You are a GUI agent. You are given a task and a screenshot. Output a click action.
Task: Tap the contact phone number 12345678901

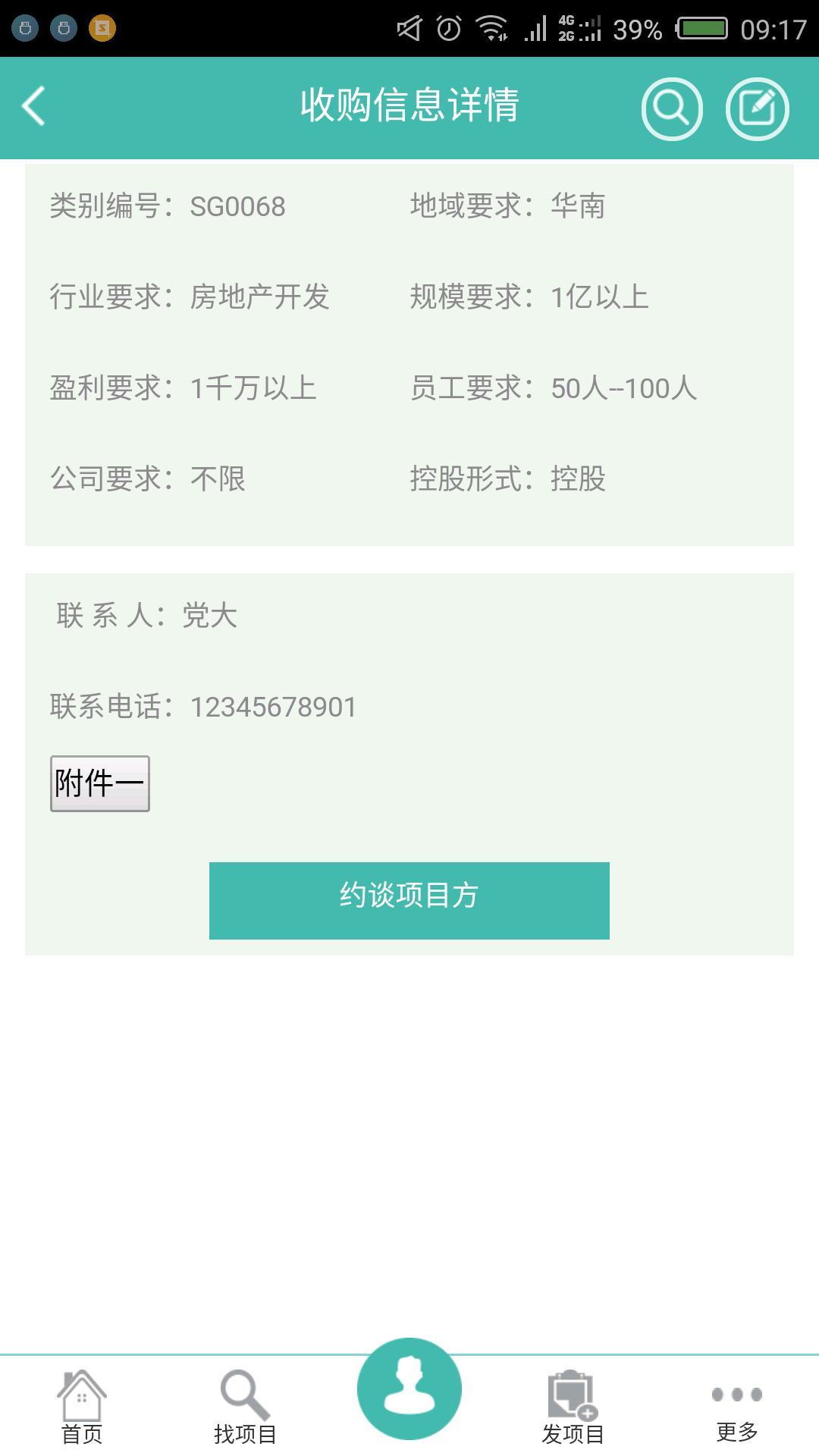(x=273, y=705)
